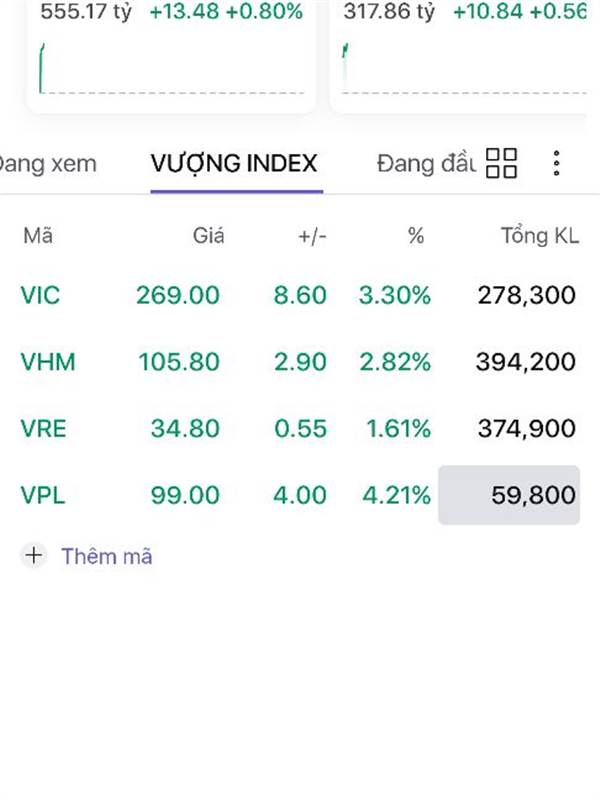Open the grid view layout icon
Image resolution: width=600 pixels, height=800 pixels.
tap(501, 163)
